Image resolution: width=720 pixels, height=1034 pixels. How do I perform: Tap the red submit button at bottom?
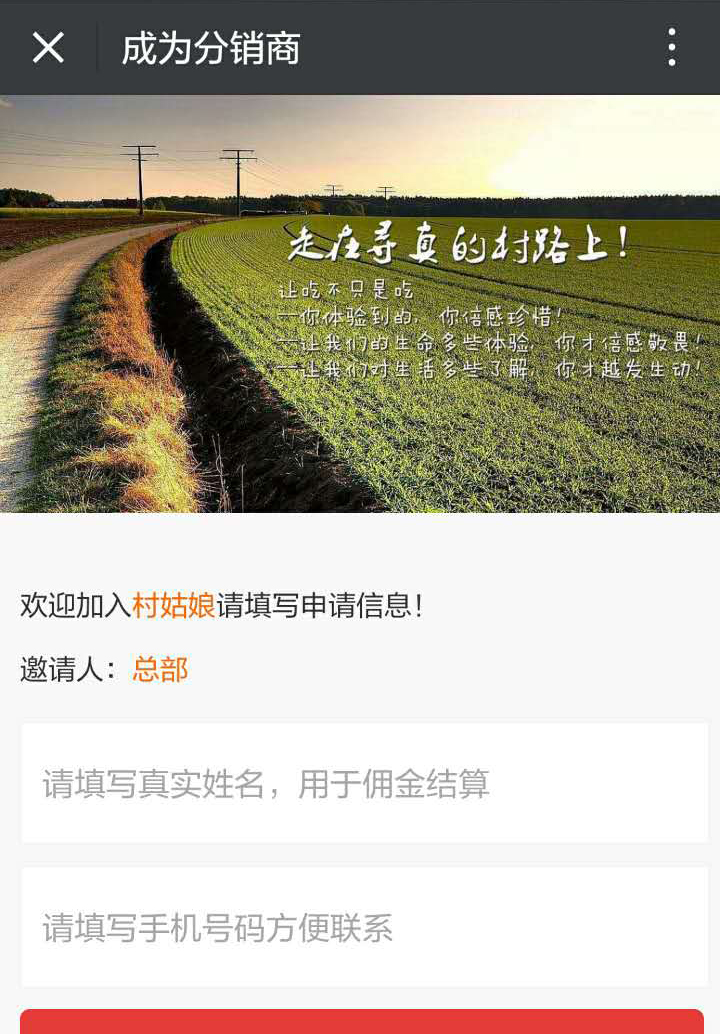click(x=362, y=1023)
